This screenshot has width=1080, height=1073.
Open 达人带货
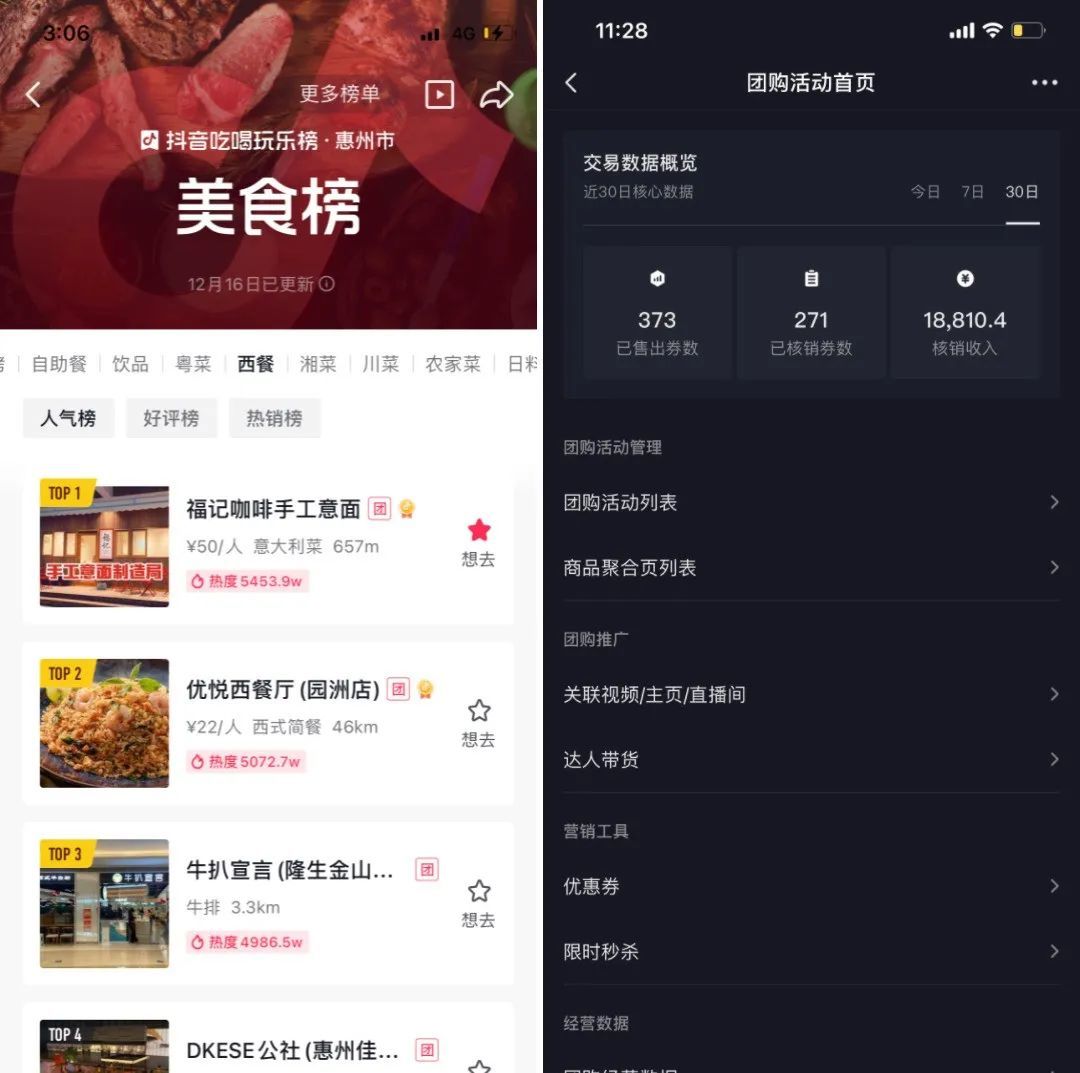810,759
